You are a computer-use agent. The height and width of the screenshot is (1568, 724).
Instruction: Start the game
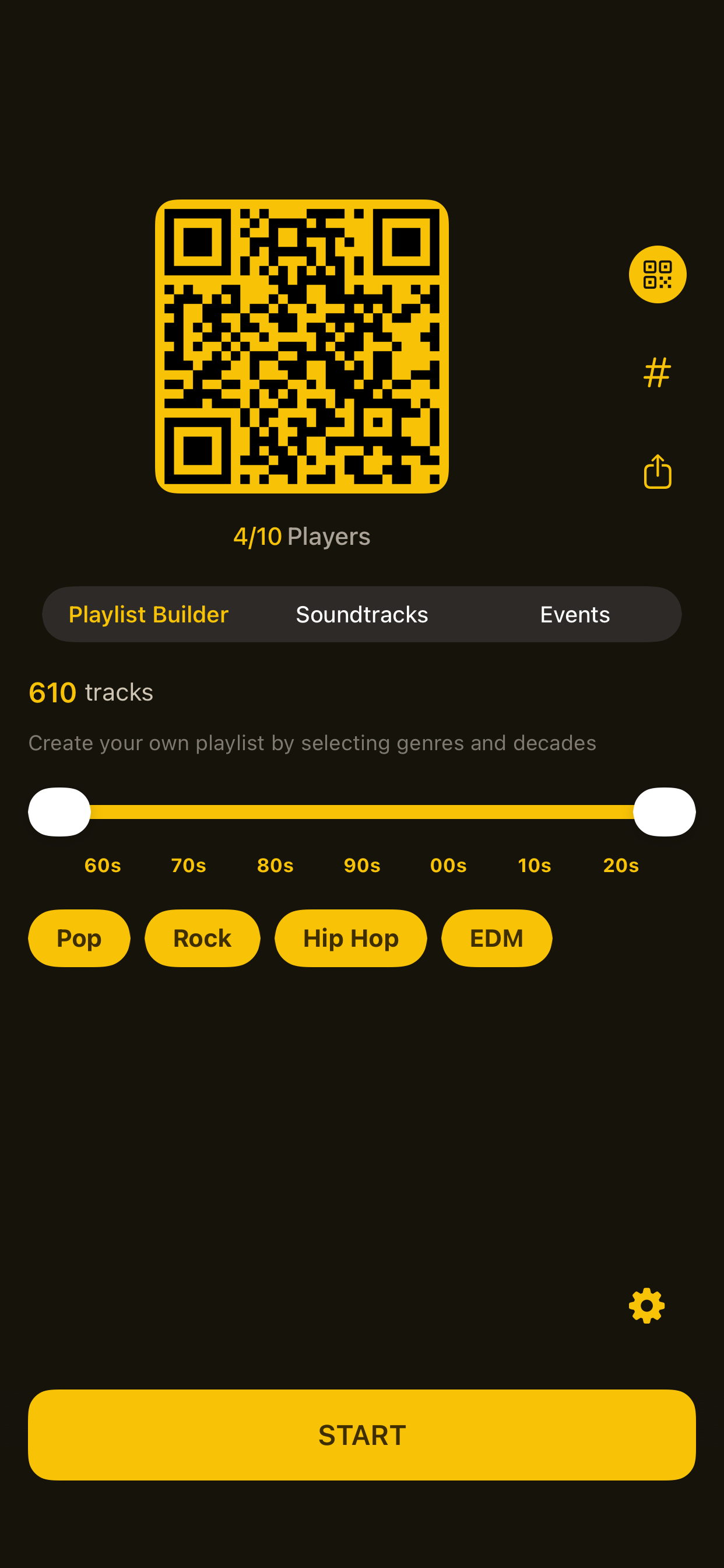point(362,1434)
